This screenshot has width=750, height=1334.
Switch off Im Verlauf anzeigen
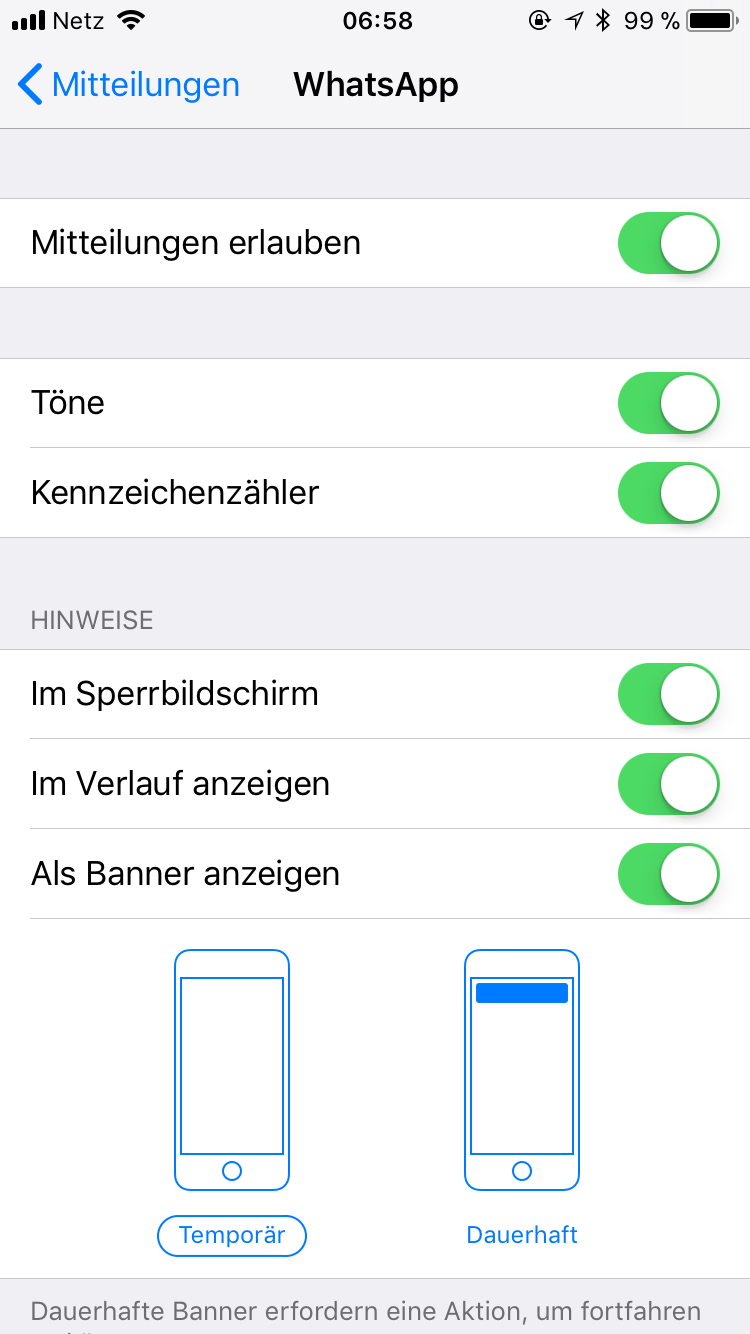click(x=668, y=784)
